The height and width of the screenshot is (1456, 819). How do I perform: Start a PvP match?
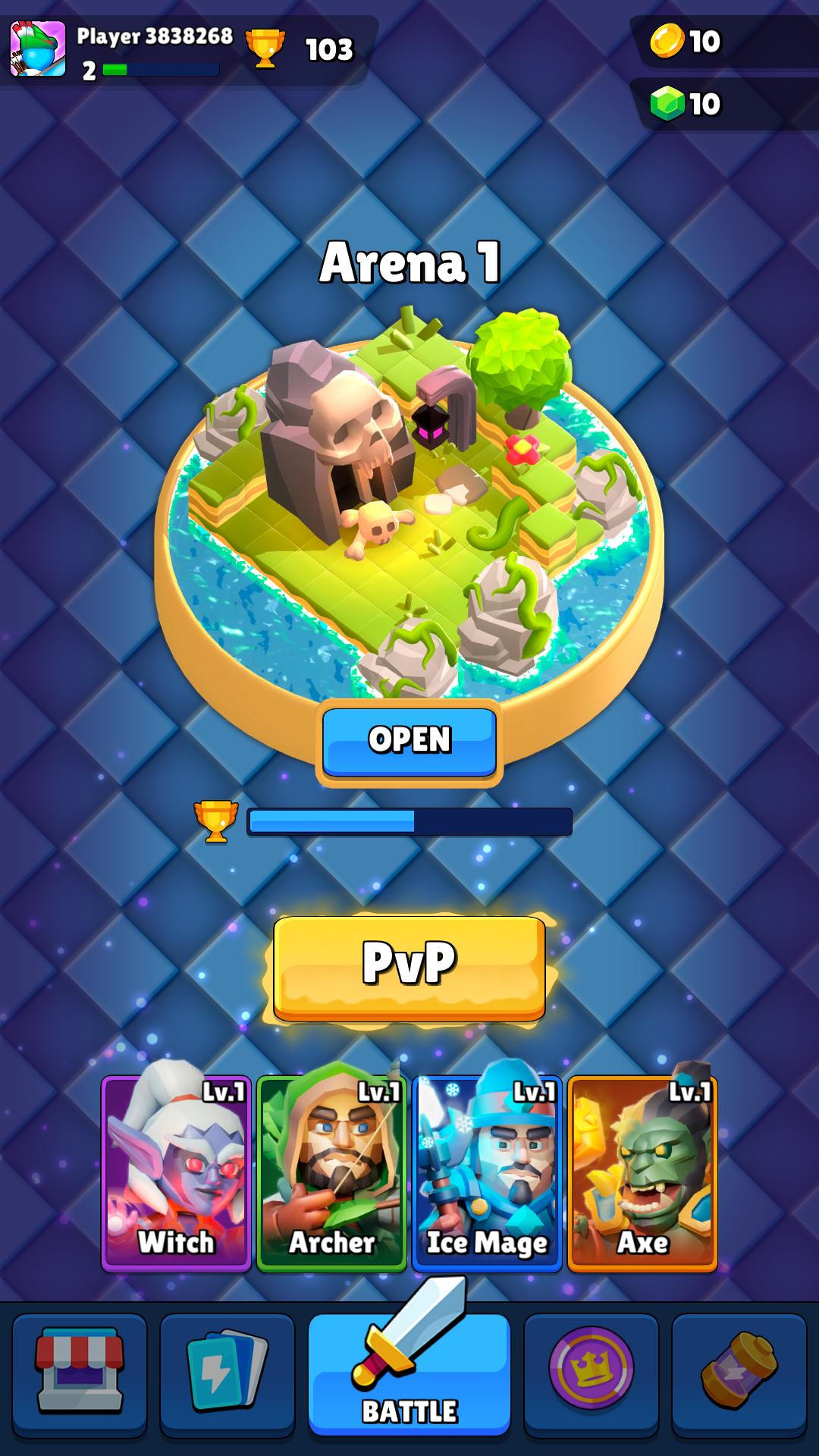pos(409,968)
